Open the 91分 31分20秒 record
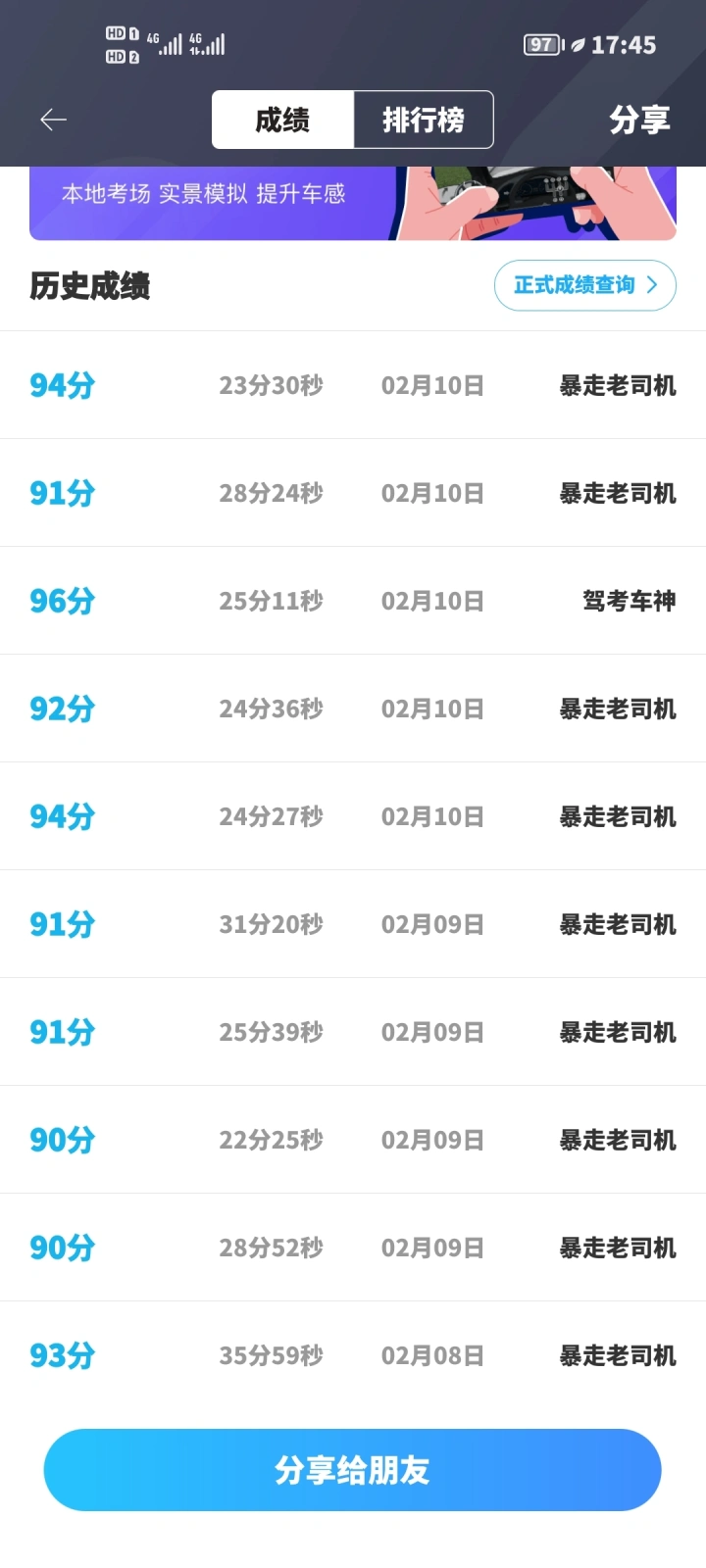Screen dimensions: 706x1568 (353, 924)
